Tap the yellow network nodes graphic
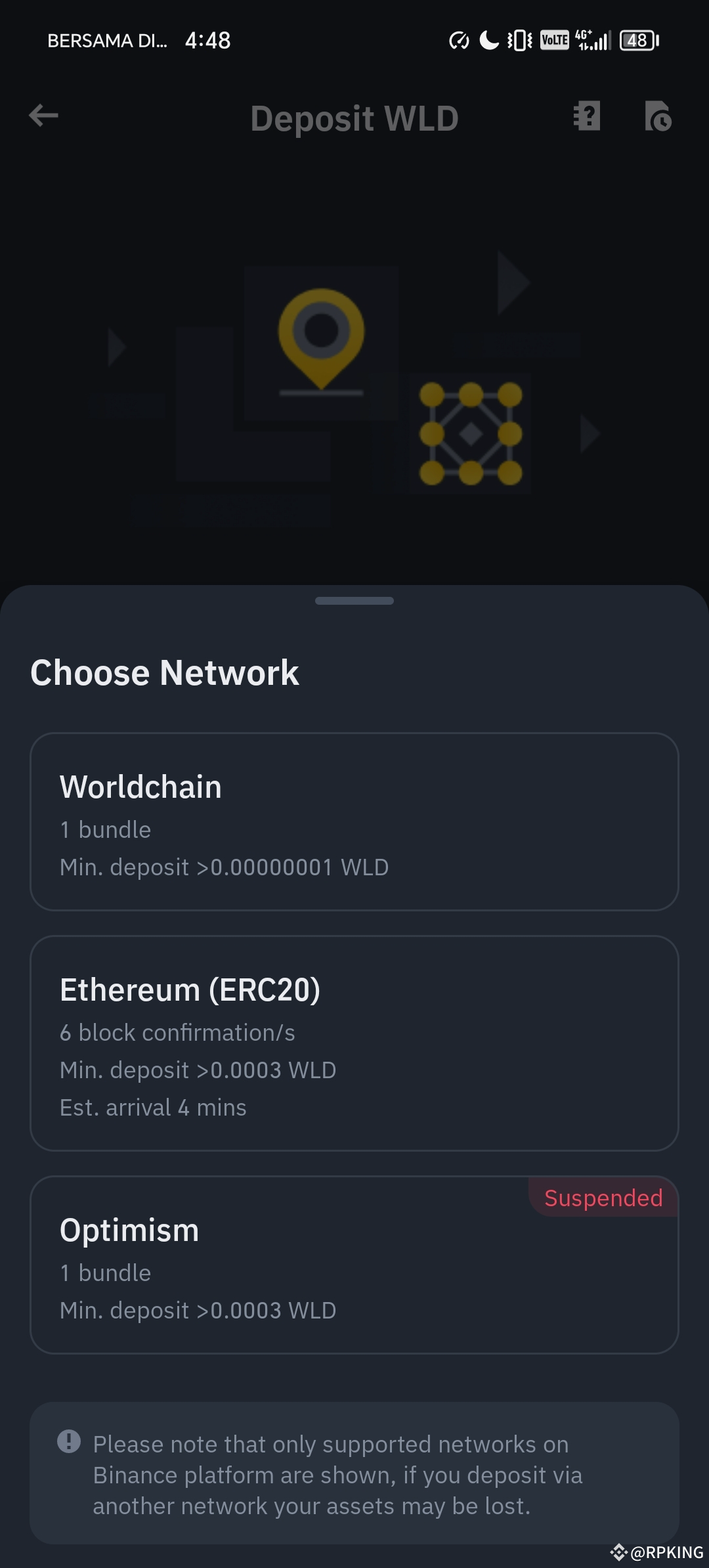The height and width of the screenshot is (1568, 709). (x=469, y=433)
